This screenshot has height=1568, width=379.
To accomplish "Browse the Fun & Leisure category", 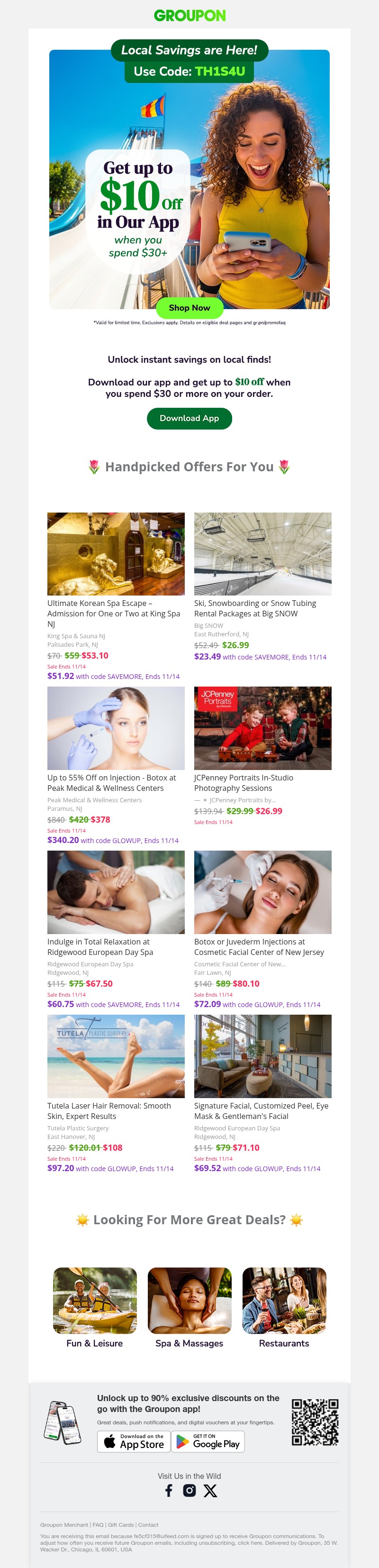I will (95, 1301).
